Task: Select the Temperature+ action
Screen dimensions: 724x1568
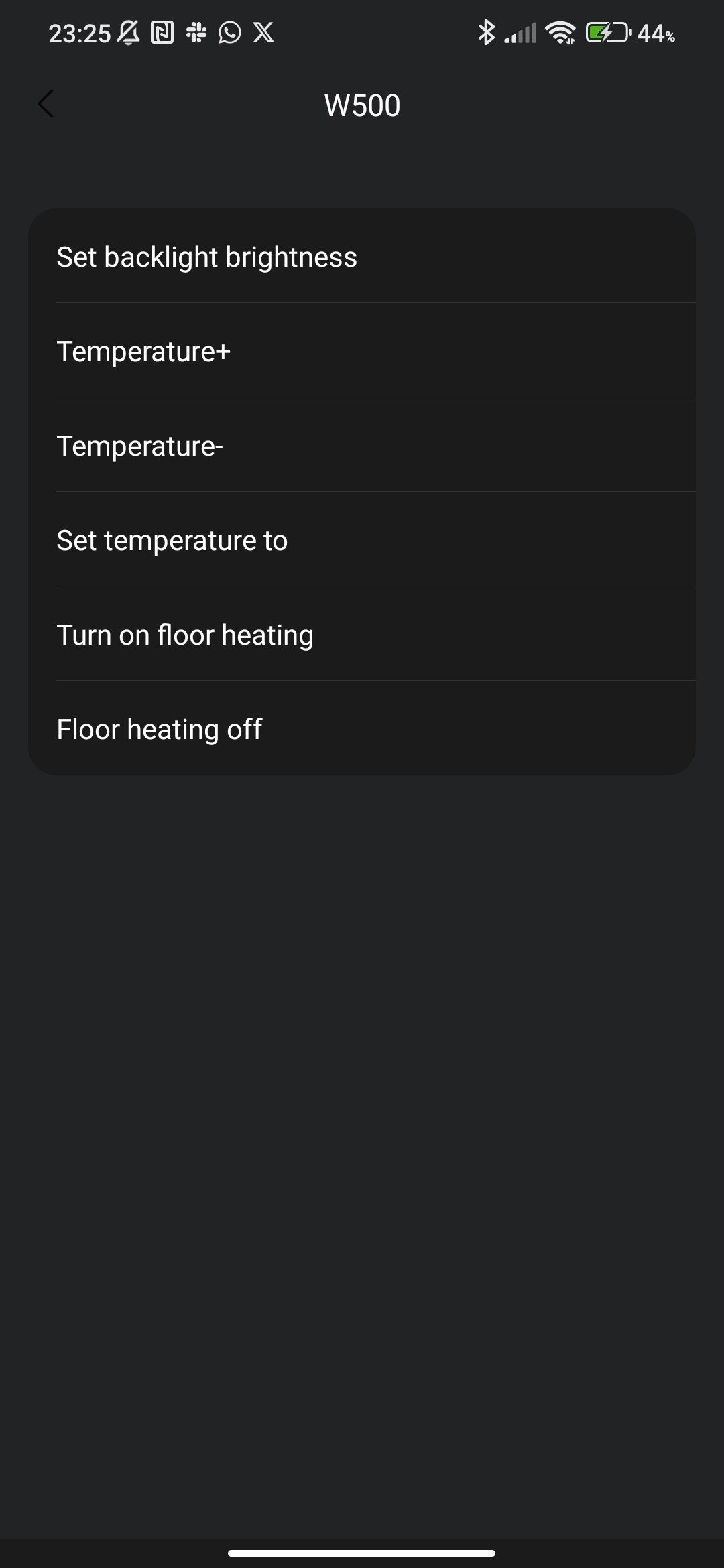Action: pos(361,352)
